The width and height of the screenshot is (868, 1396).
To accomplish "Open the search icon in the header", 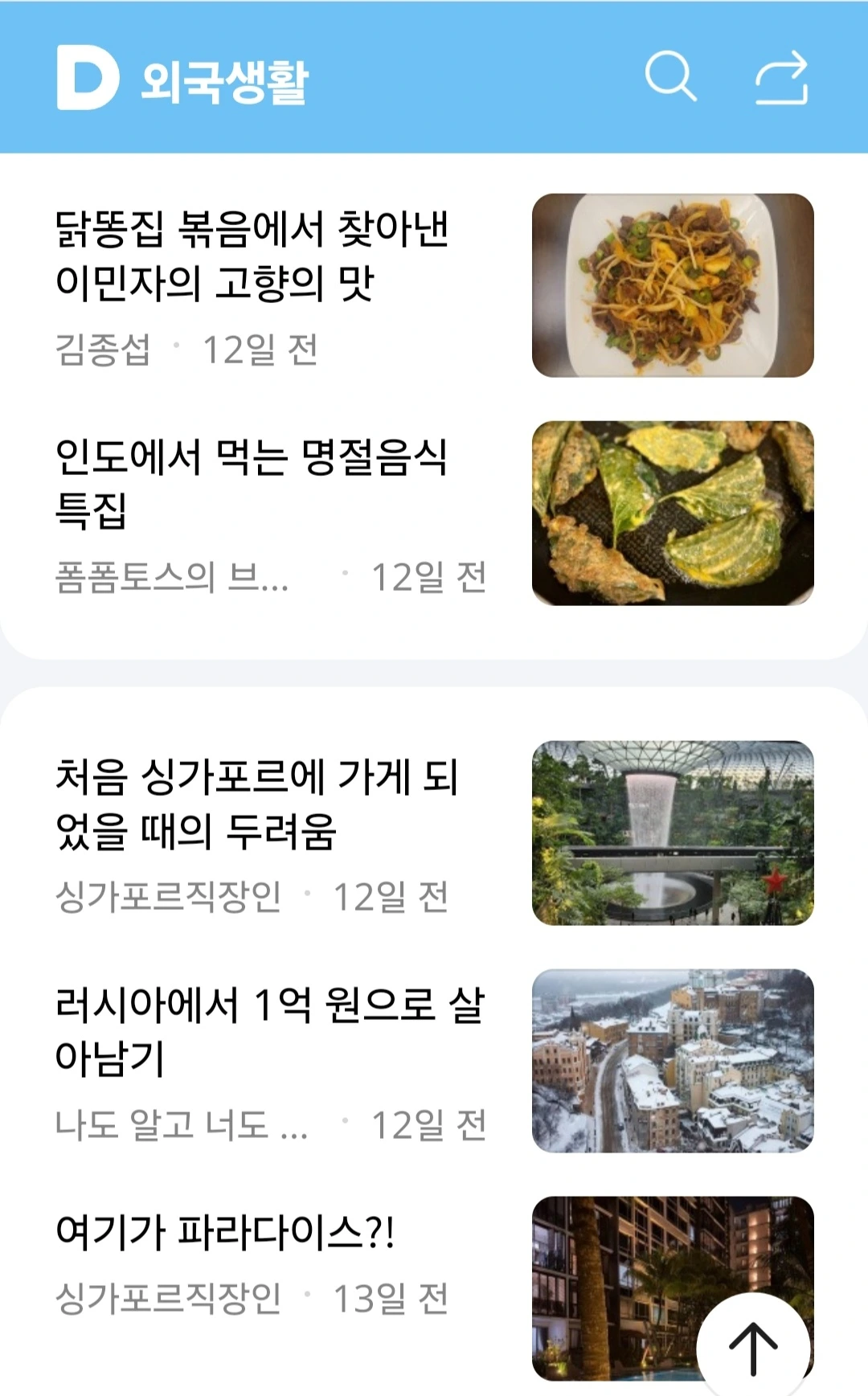I will pos(669,77).
